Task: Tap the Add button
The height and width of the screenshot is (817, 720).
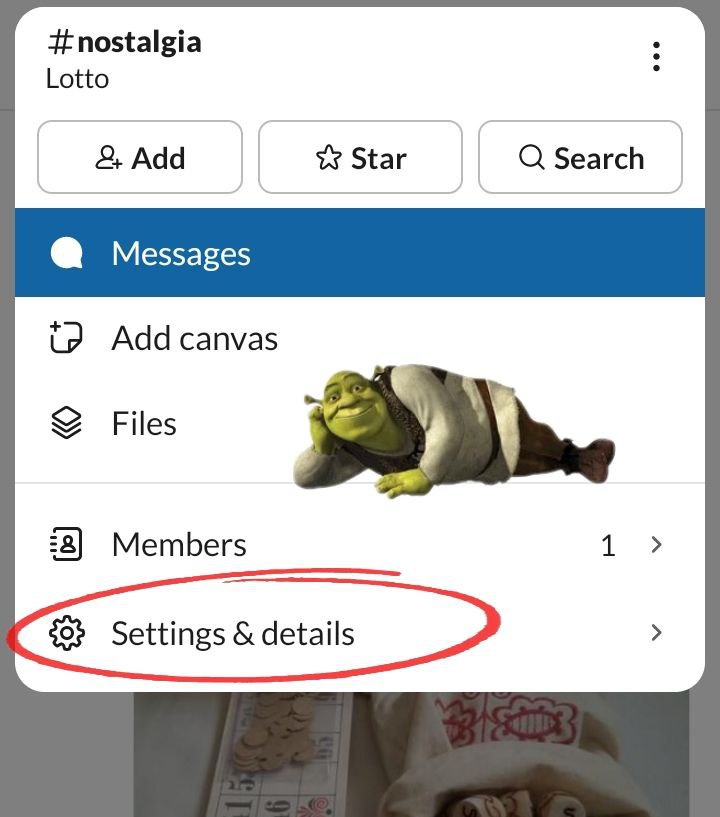Action: point(140,158)
